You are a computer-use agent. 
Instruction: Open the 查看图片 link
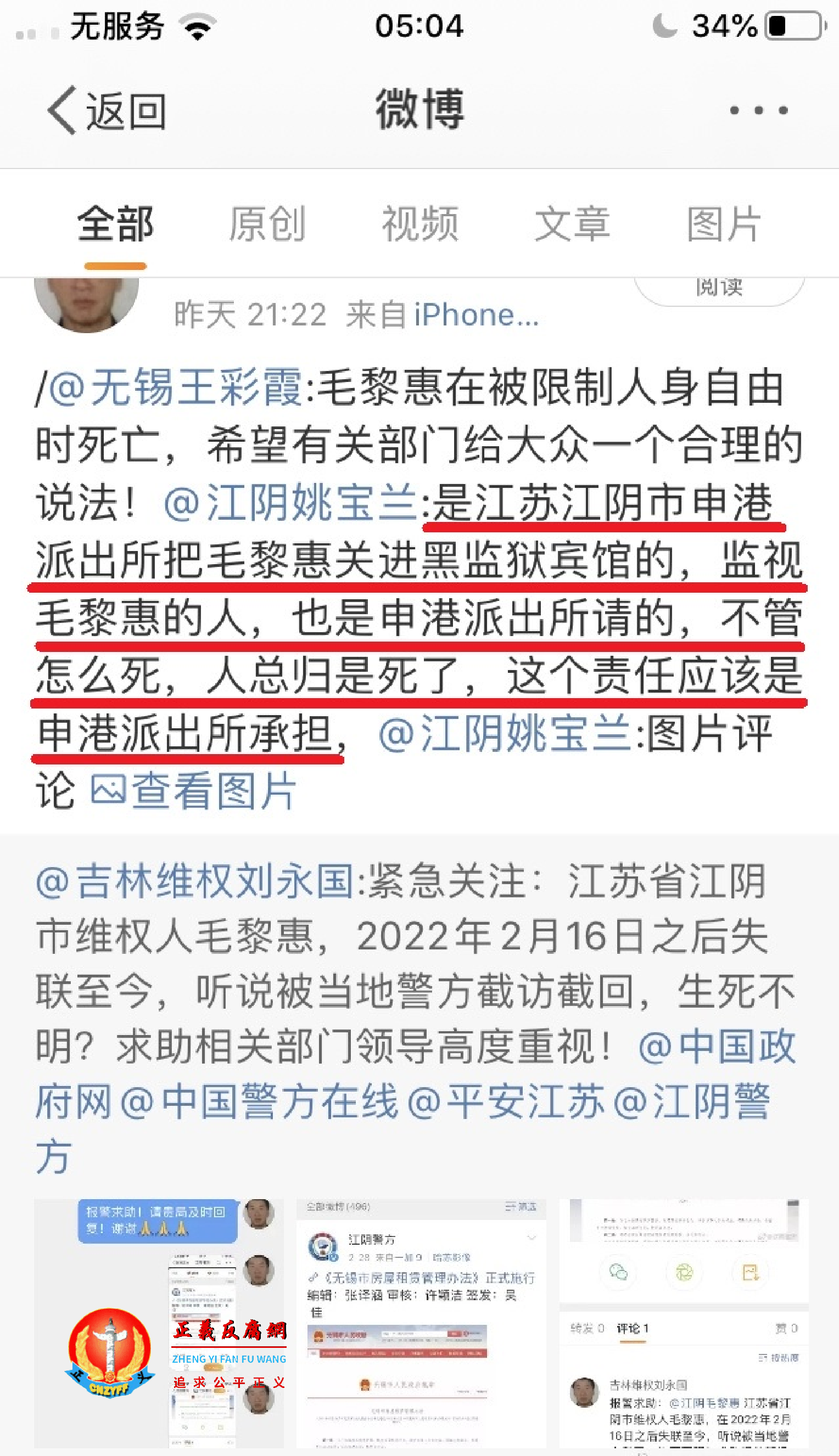point(194,791)
